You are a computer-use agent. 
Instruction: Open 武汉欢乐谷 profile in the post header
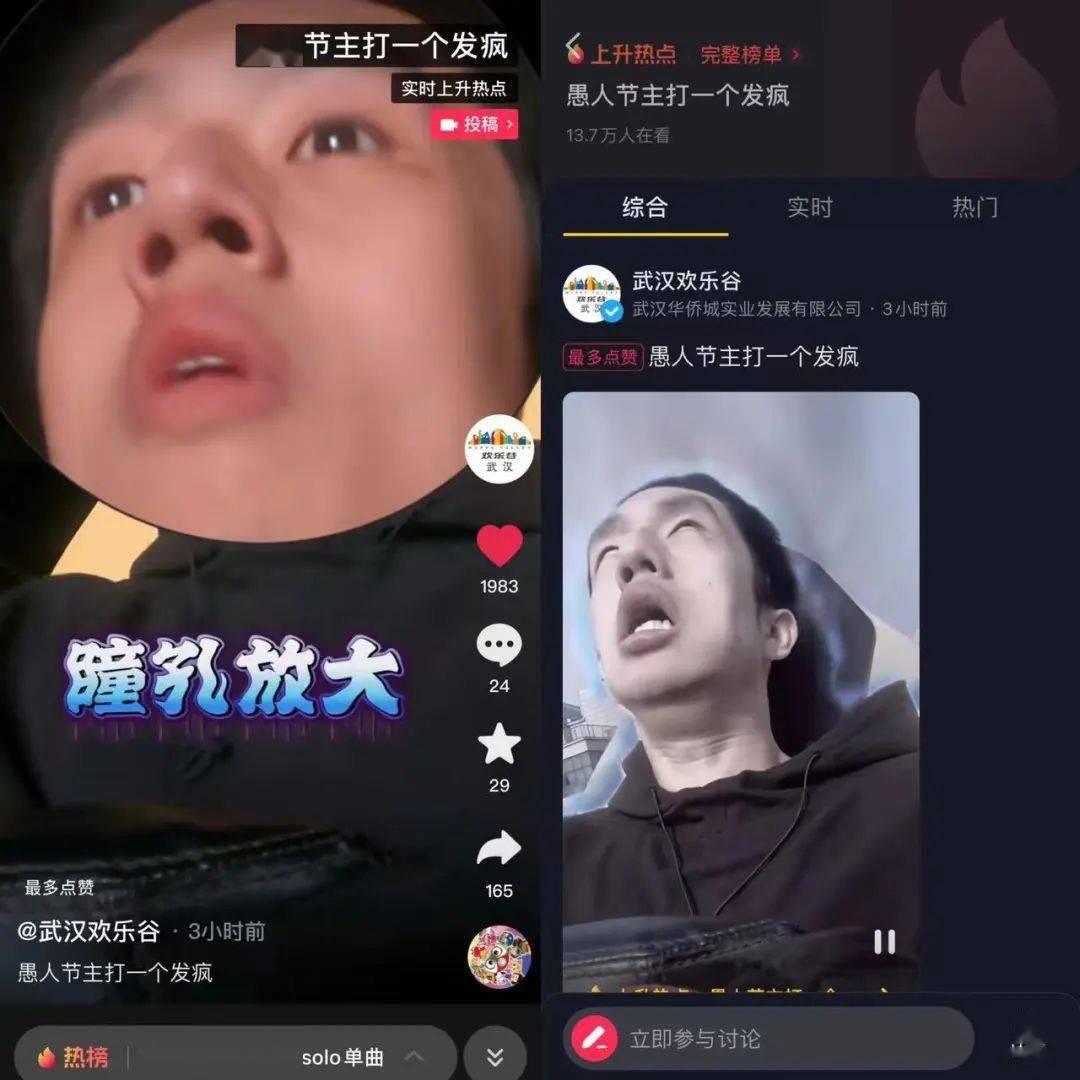(x=591, y=294)
